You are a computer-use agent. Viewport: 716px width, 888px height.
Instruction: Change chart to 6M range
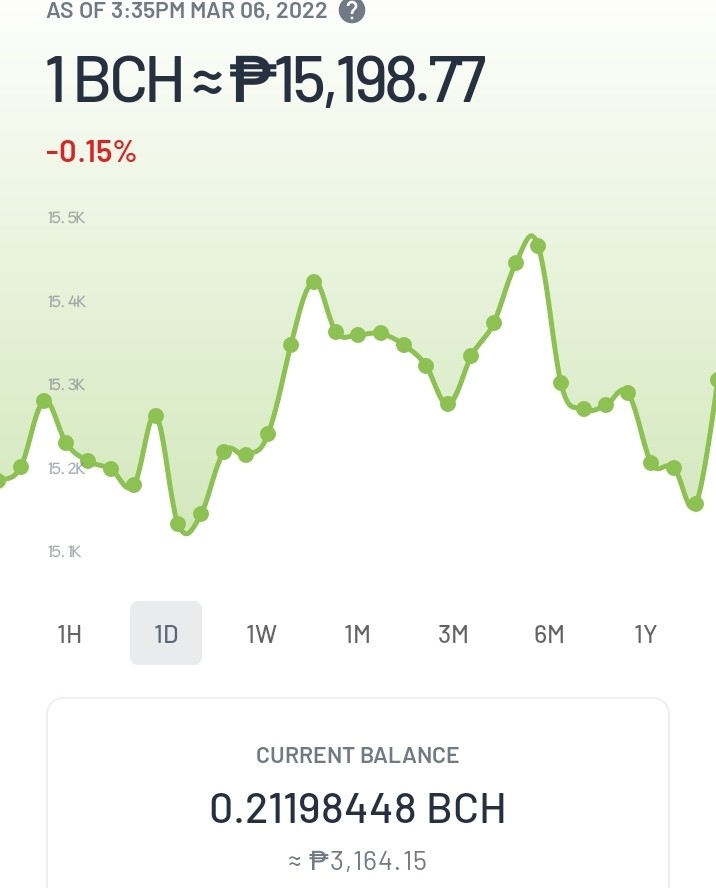click(x=549, y=634)
